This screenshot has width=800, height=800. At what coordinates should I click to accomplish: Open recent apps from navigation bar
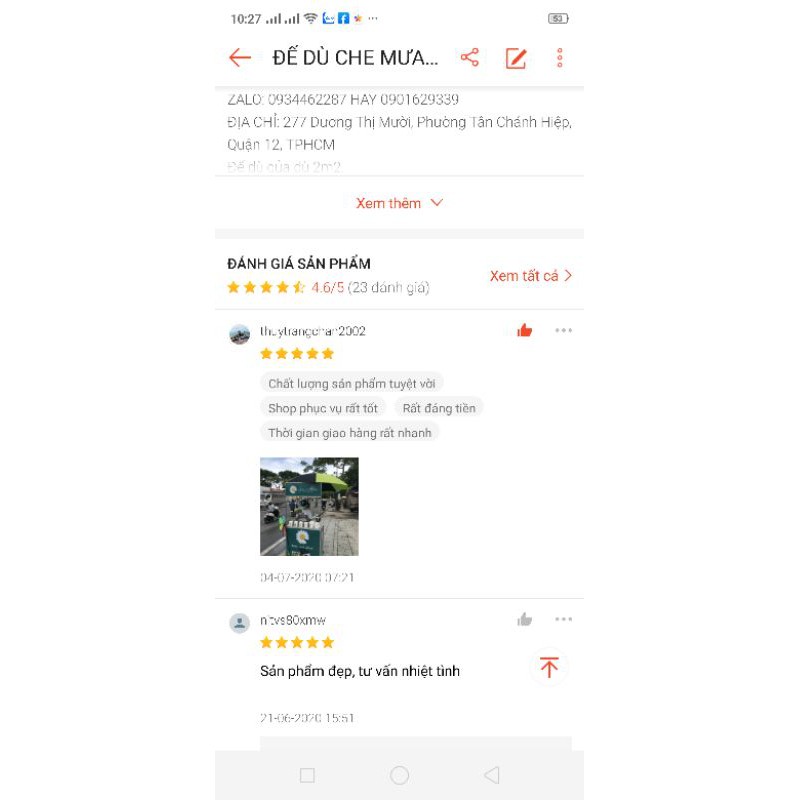tap(308, 775)
